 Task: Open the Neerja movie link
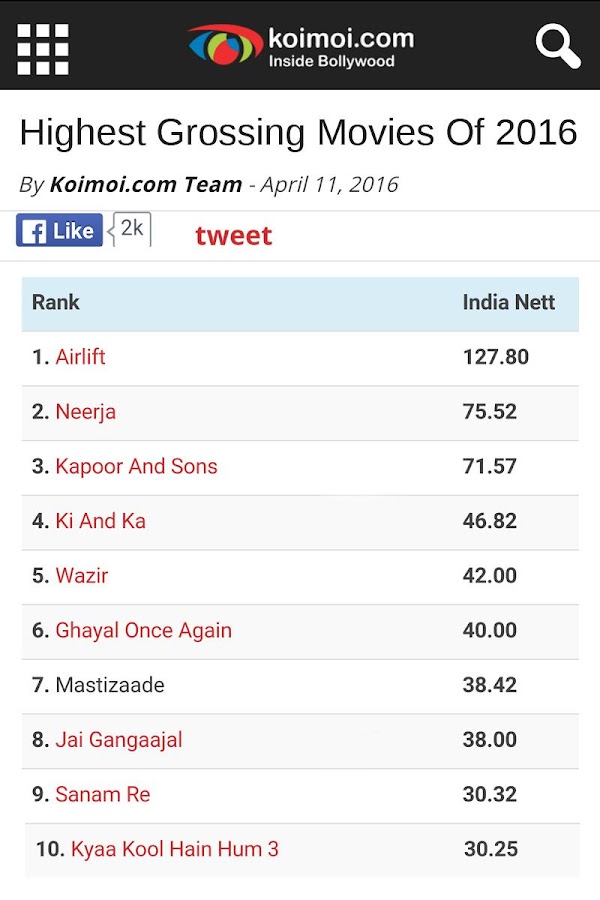tap(85, 412)
